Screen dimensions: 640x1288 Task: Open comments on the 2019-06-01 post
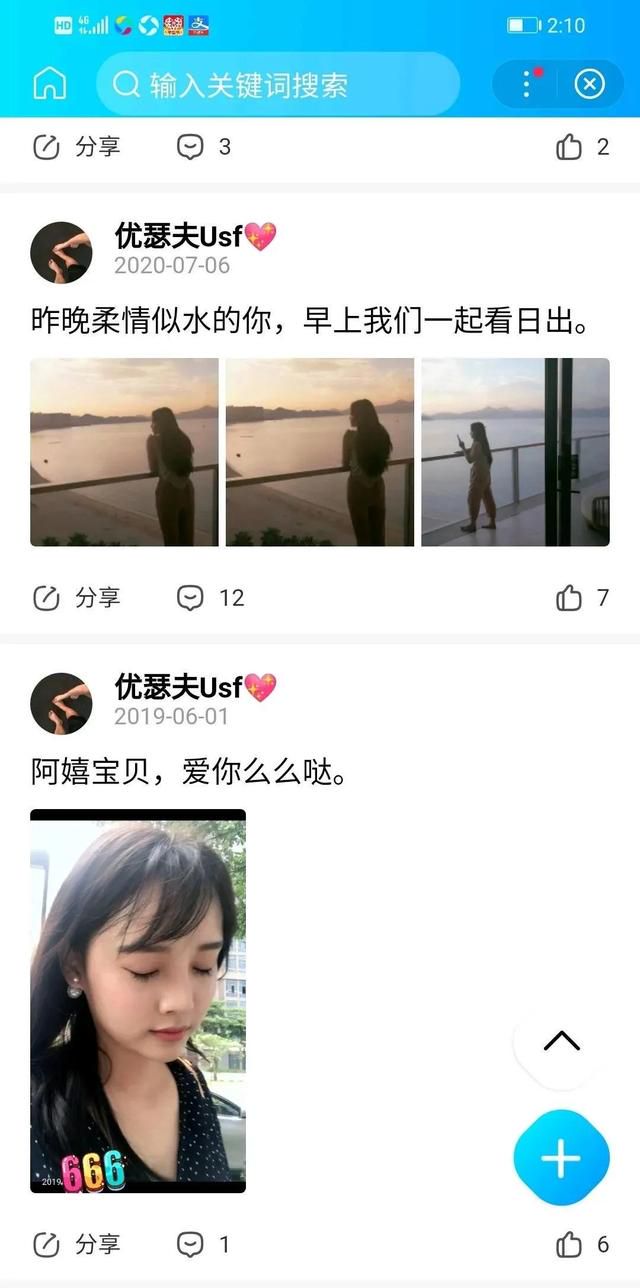point(203,1244)
